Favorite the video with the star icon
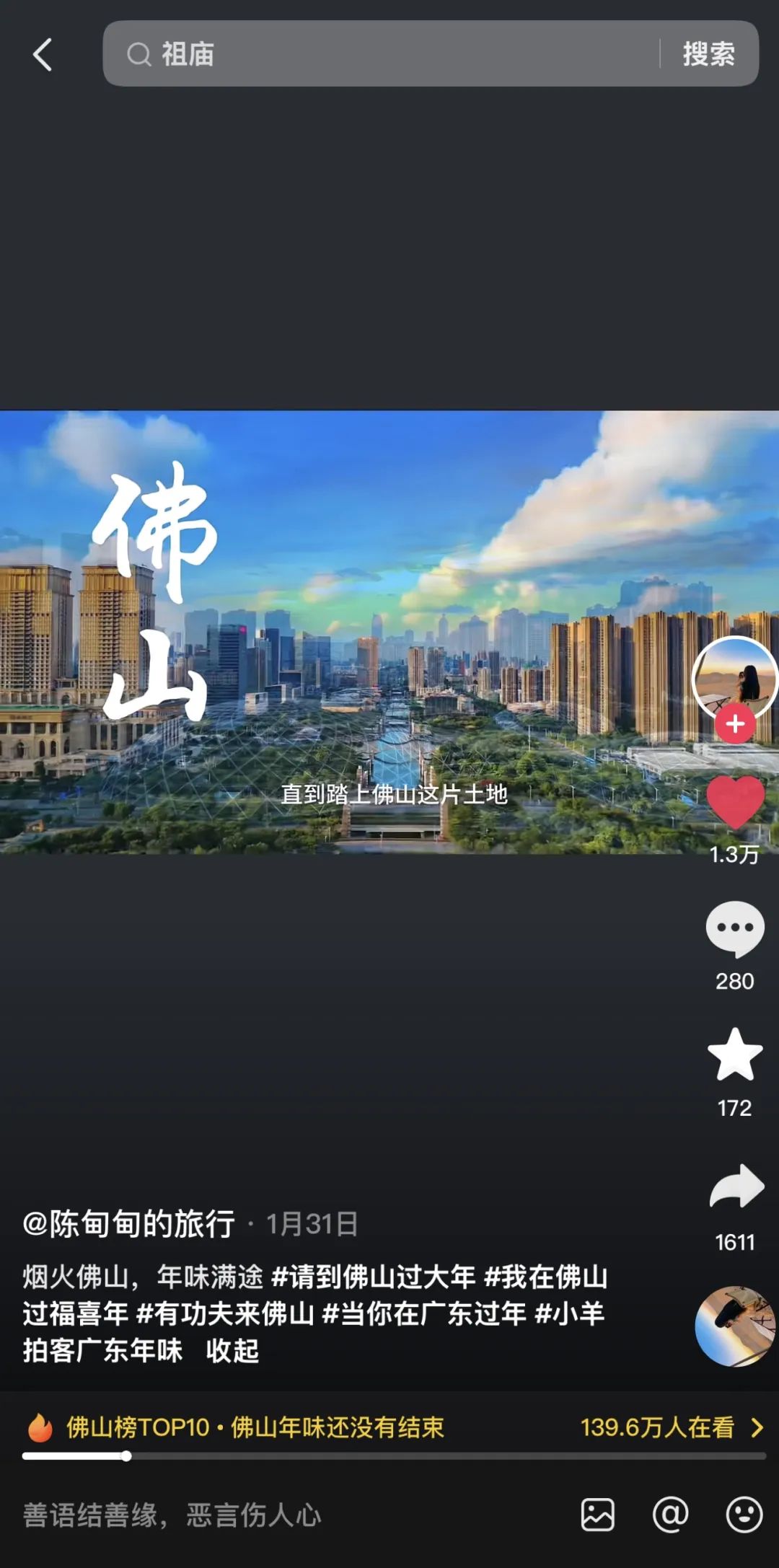The height and width of the screenshot is (1568, 779). pos(735,1056)
